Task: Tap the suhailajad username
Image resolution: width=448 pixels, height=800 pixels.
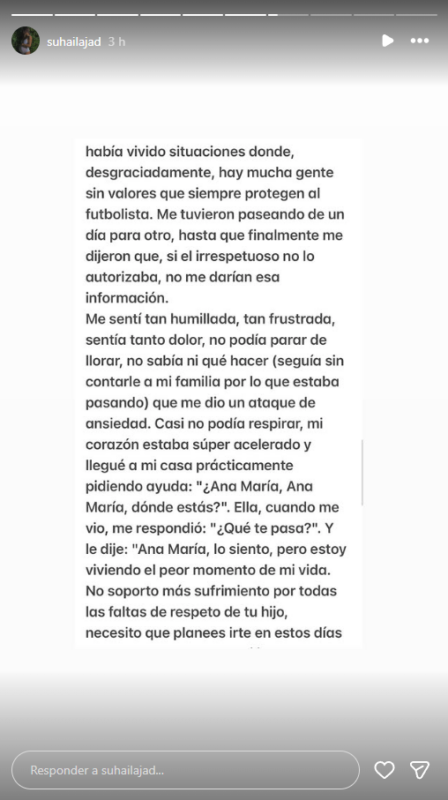Action: 74,42
